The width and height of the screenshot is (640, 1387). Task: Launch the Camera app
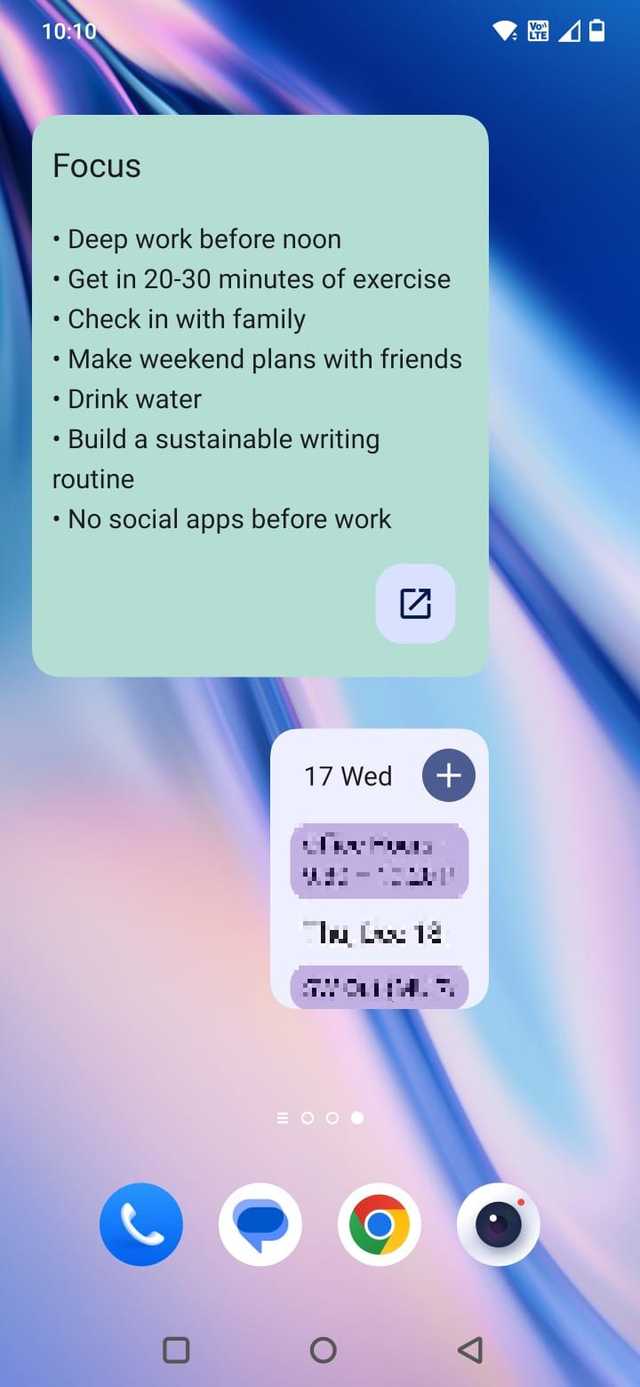point(498,1224)
